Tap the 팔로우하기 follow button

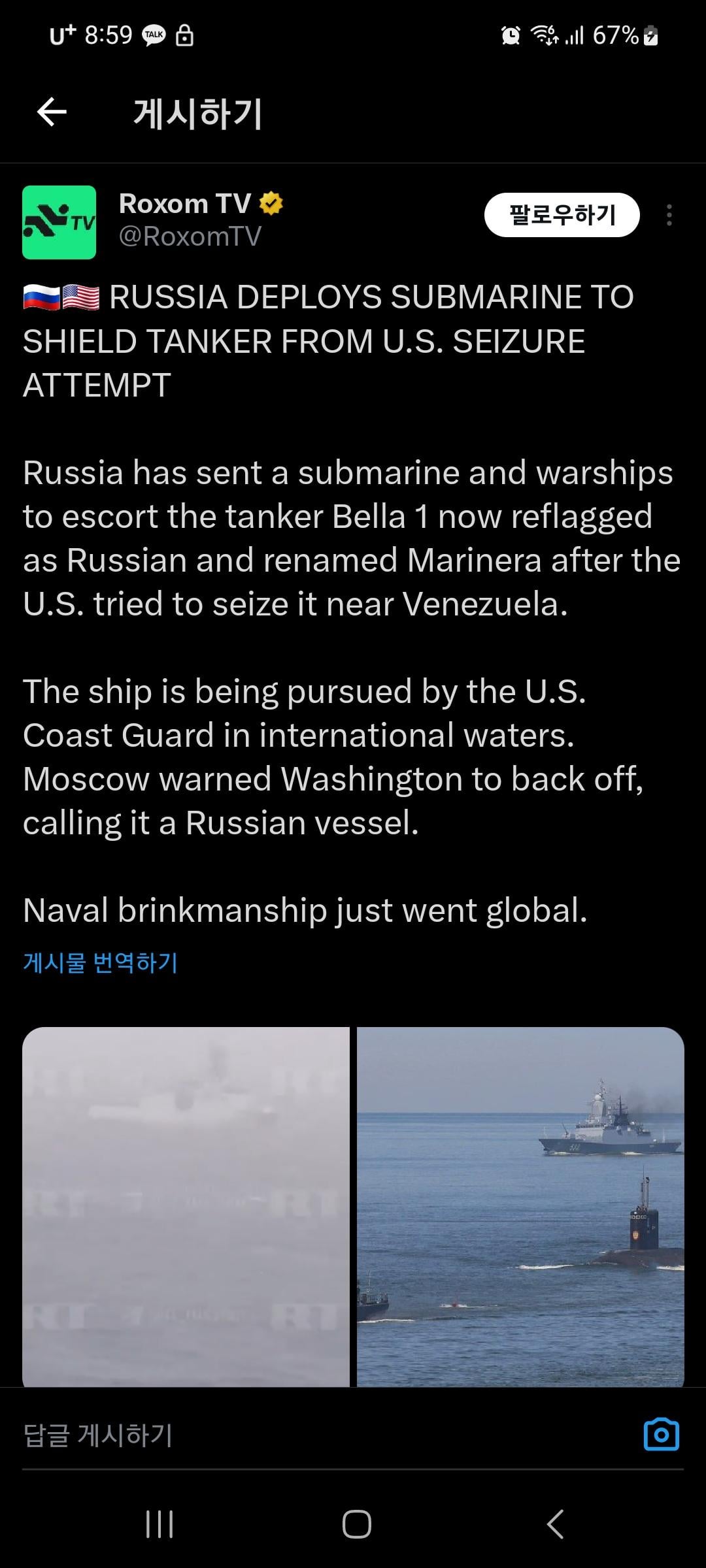pyautogui.click(x=562, y=215)
